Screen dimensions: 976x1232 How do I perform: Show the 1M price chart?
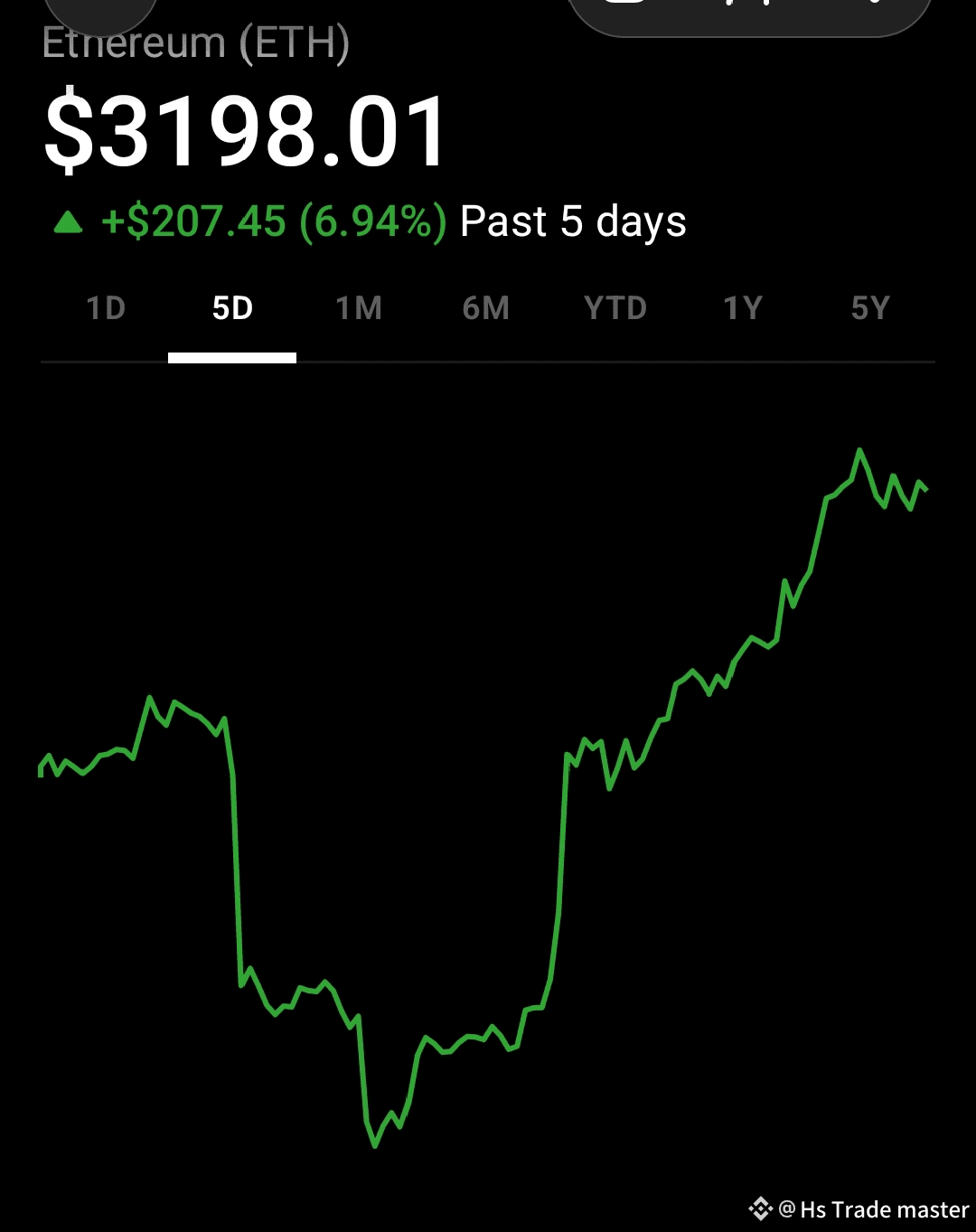[x=359, y=309]
